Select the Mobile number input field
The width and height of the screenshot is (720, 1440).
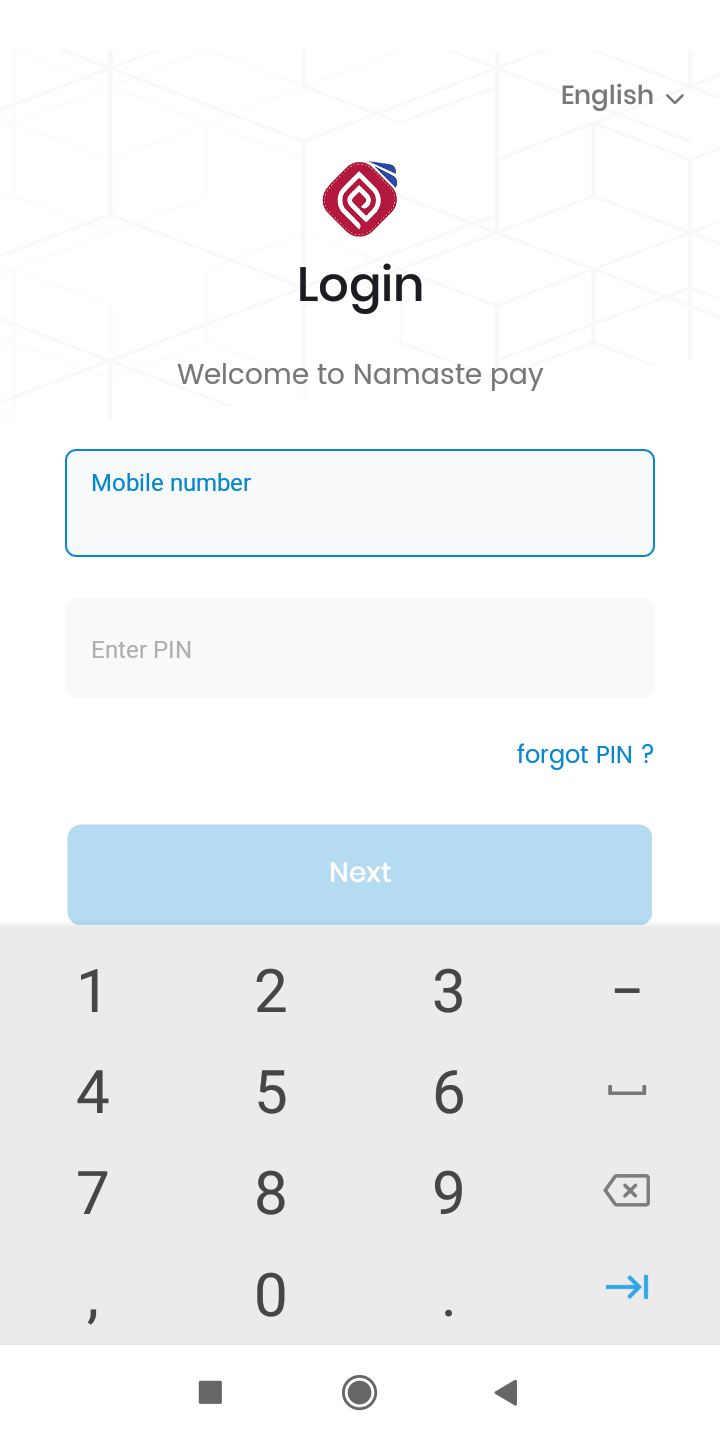(x=360, y=502)
